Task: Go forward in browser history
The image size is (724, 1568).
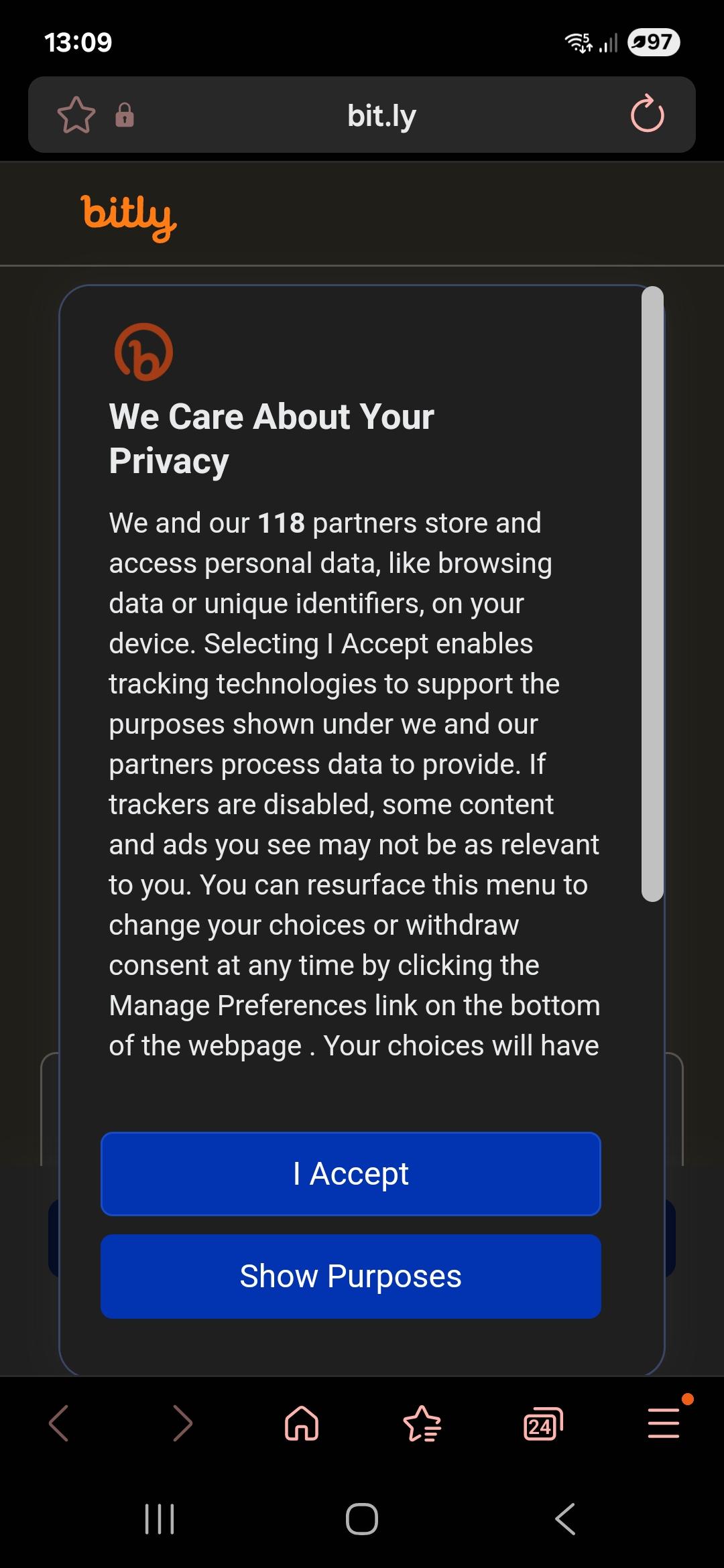Action: click(x=182, y=1423)
